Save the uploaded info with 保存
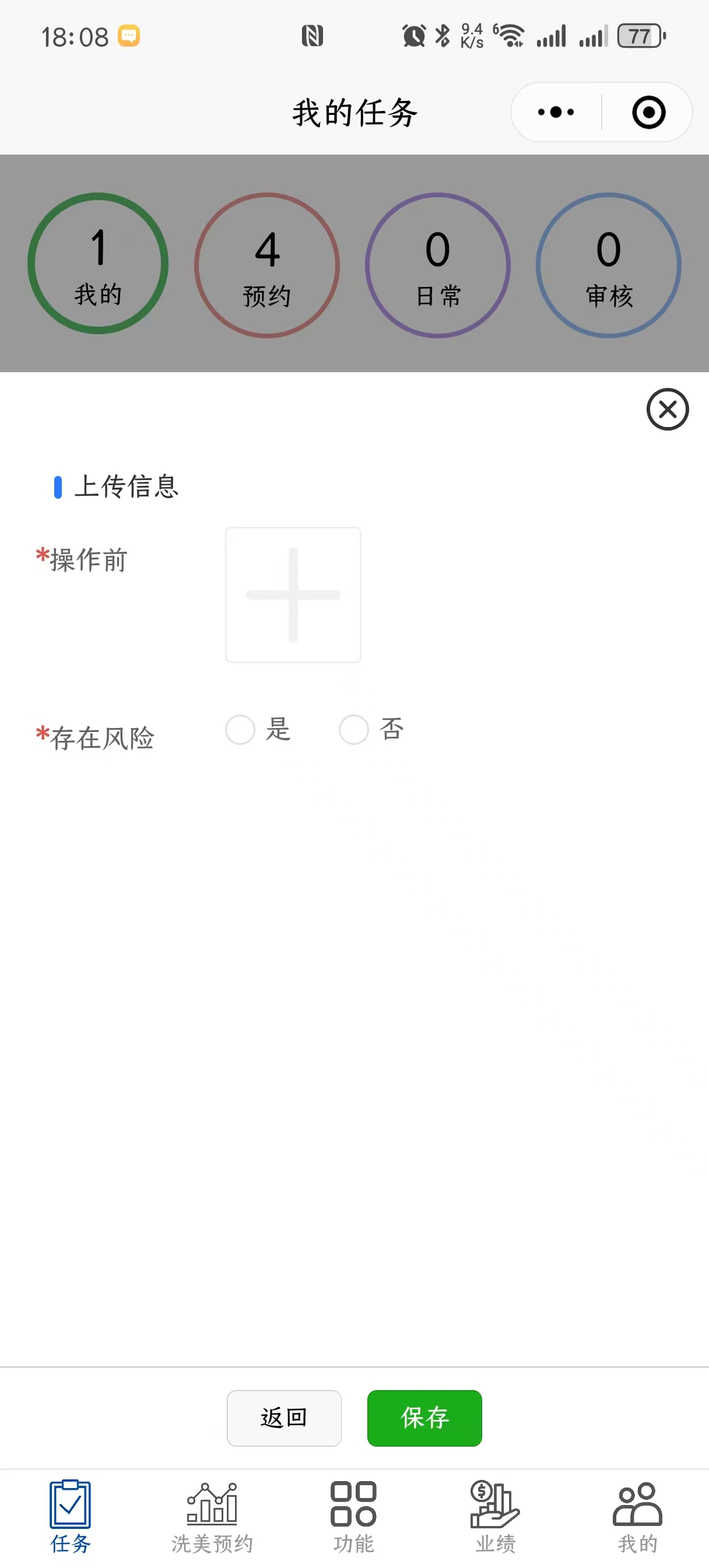709x1568 pixels. click(424, 1417)
